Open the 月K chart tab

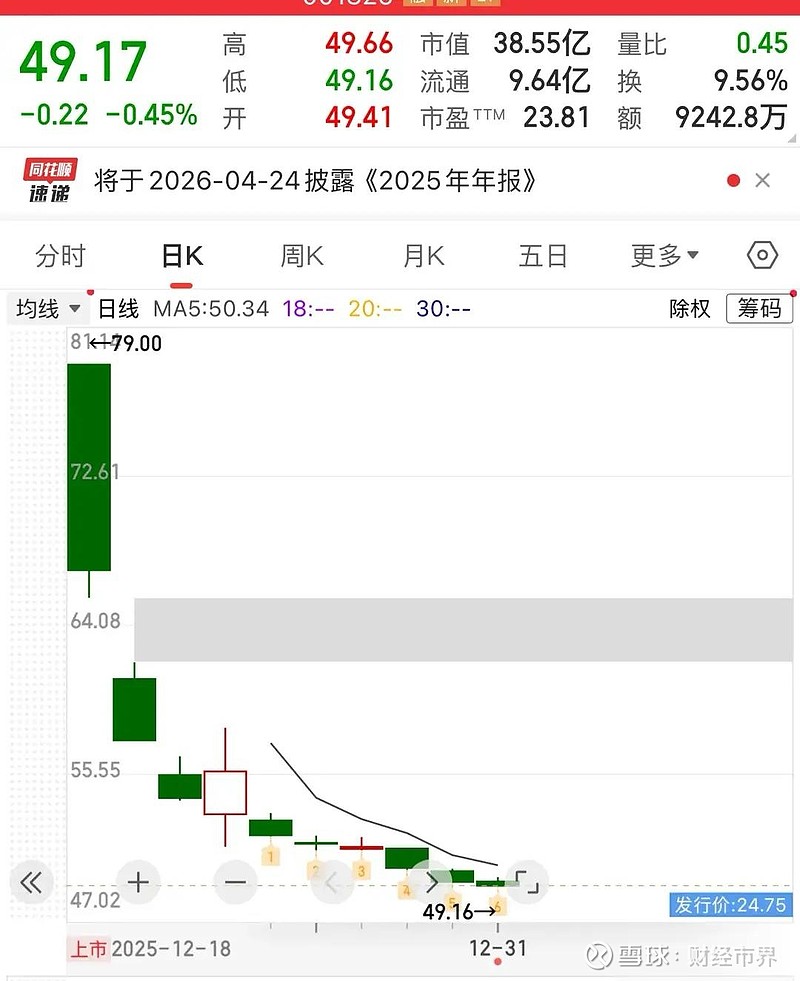(x=423, y=256)
